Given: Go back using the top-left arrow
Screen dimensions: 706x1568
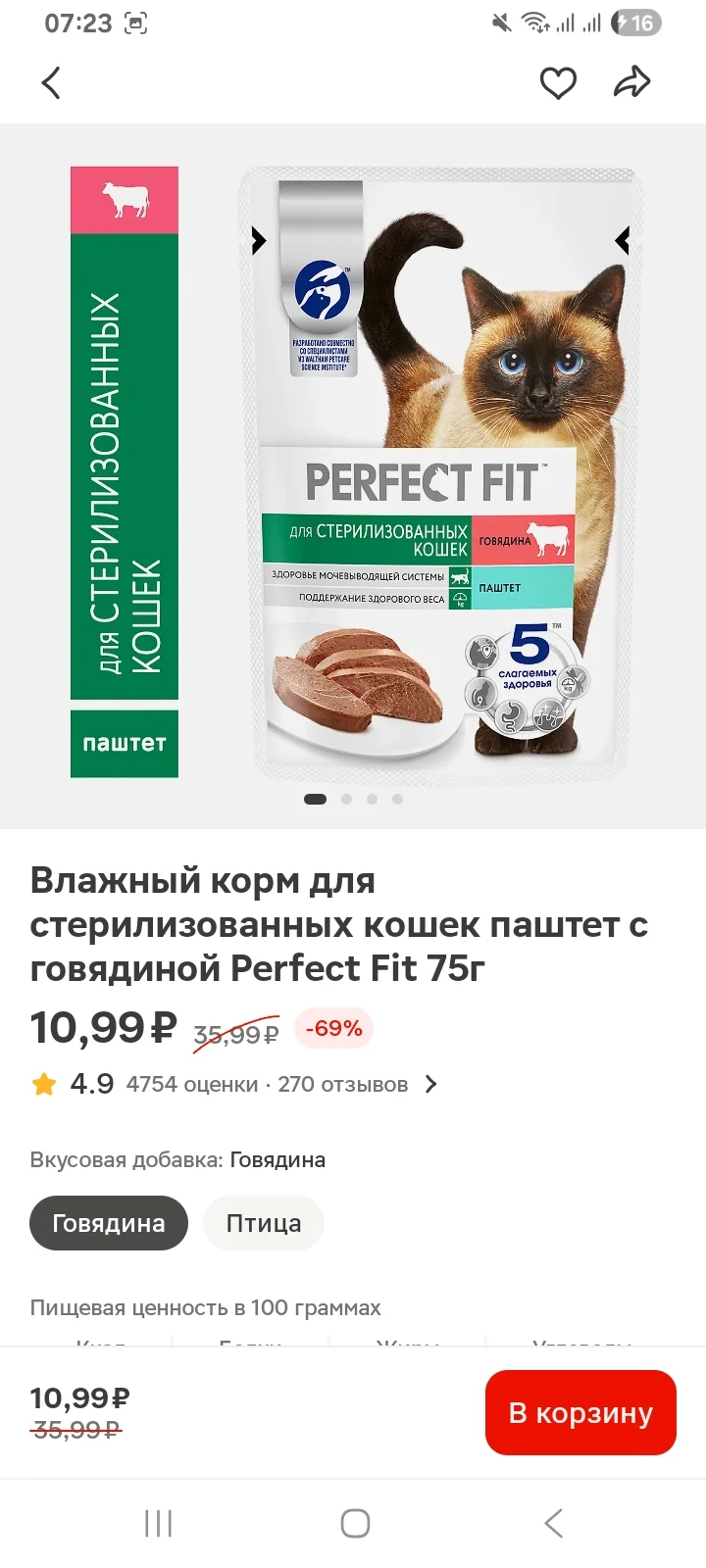Looking at the screenshot, I should [52, 83].
